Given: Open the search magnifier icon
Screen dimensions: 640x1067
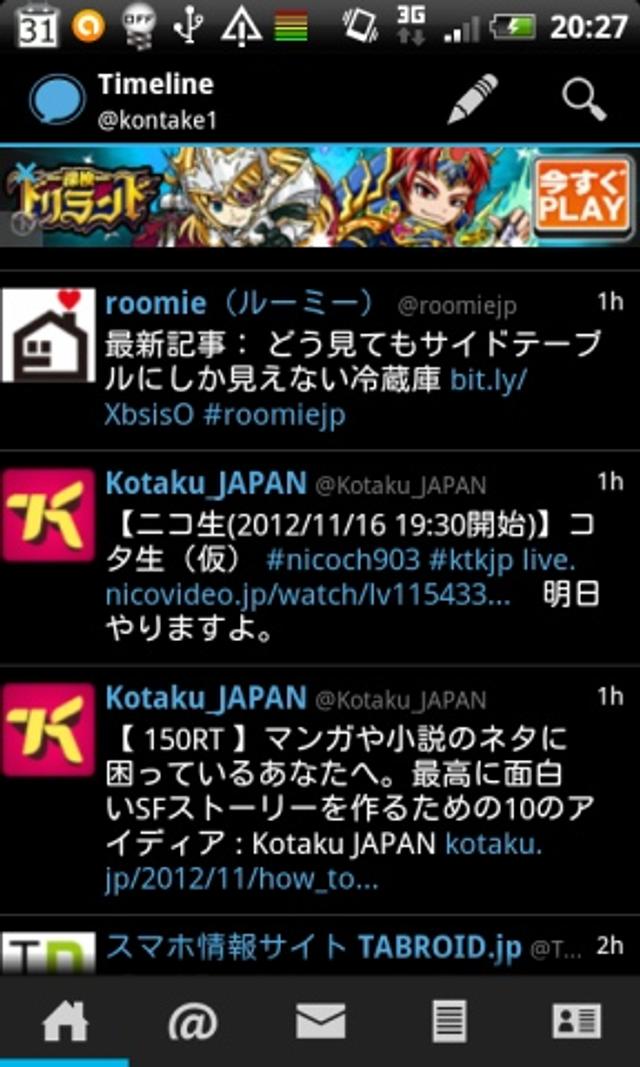Looking at the screenshot, I should [x=583, y=100].
